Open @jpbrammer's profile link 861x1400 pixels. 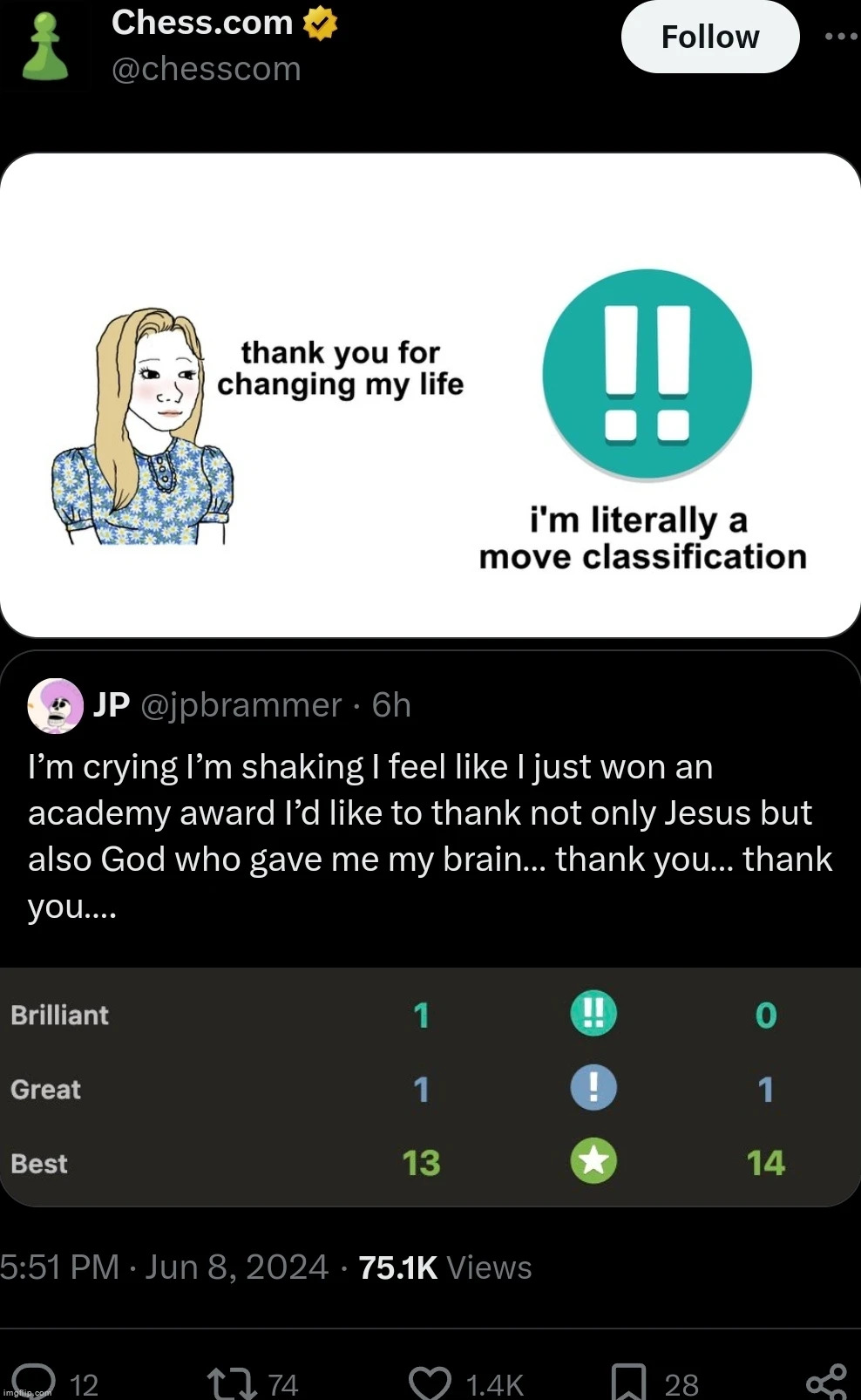[241, 706]
